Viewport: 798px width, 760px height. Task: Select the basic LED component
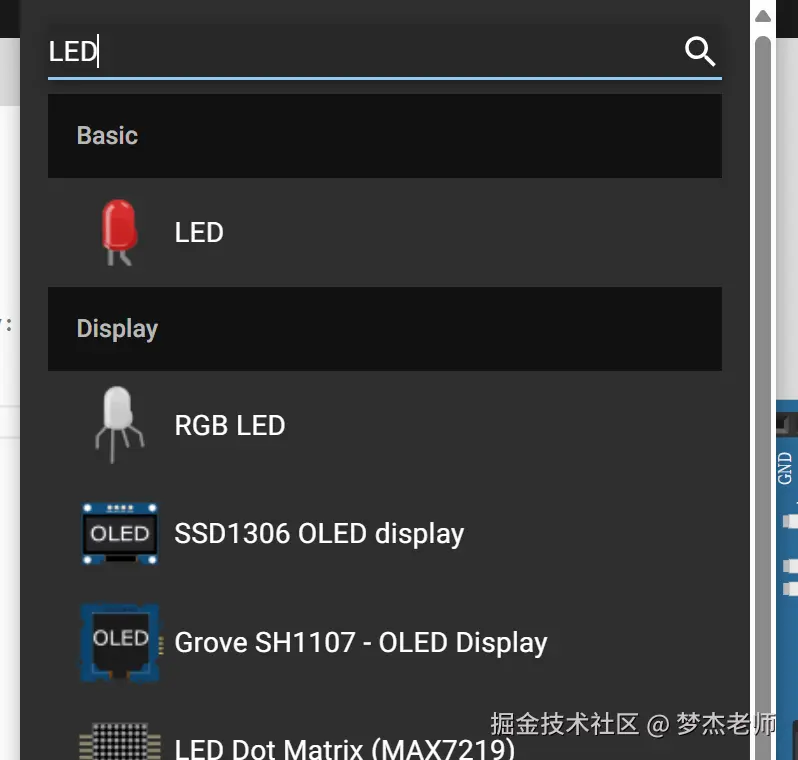(x=198, y=233)
